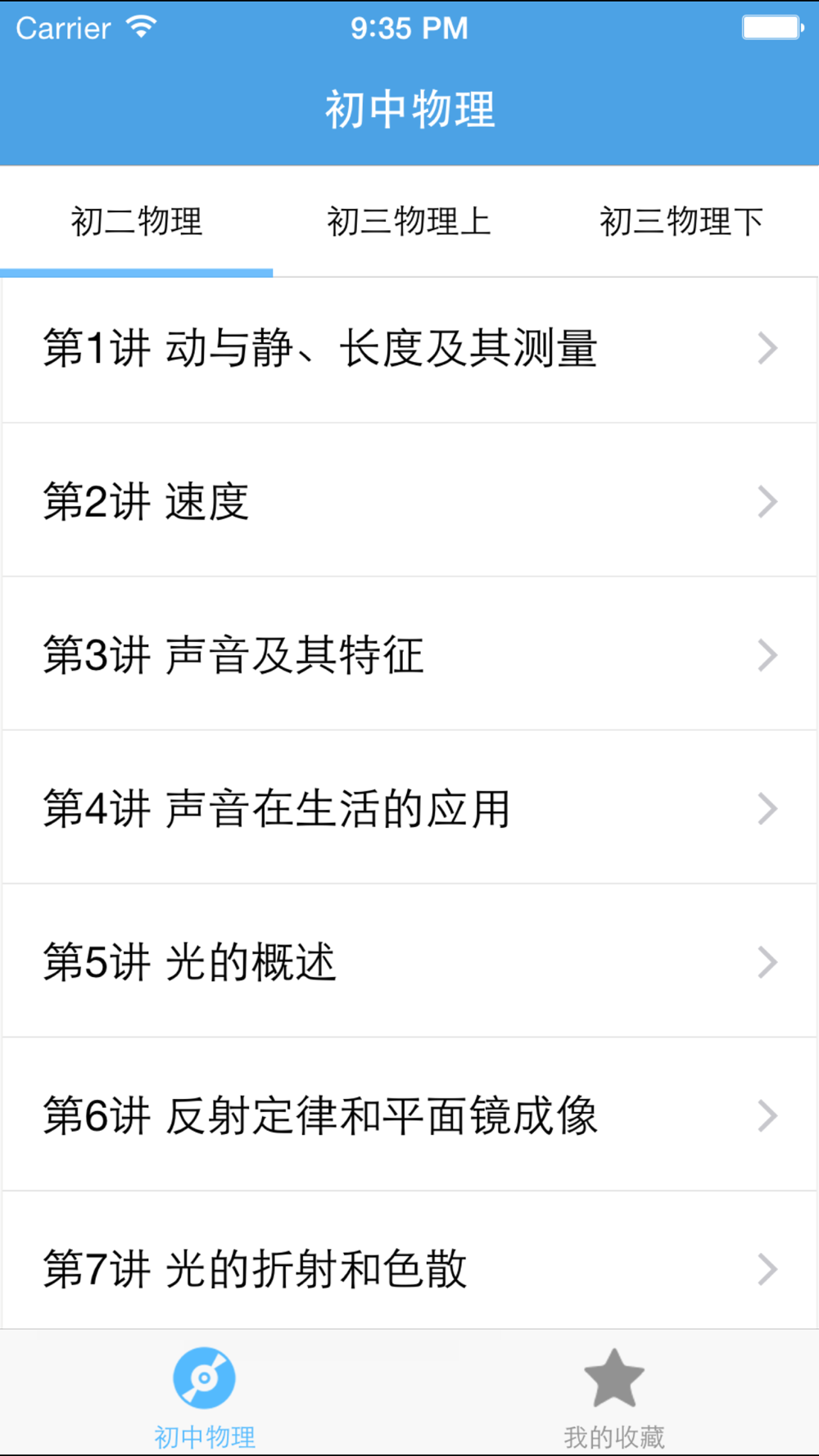Switch to the 初三物理下 tab
This screenshot has width=819, height=1456.
pos(681,222)
